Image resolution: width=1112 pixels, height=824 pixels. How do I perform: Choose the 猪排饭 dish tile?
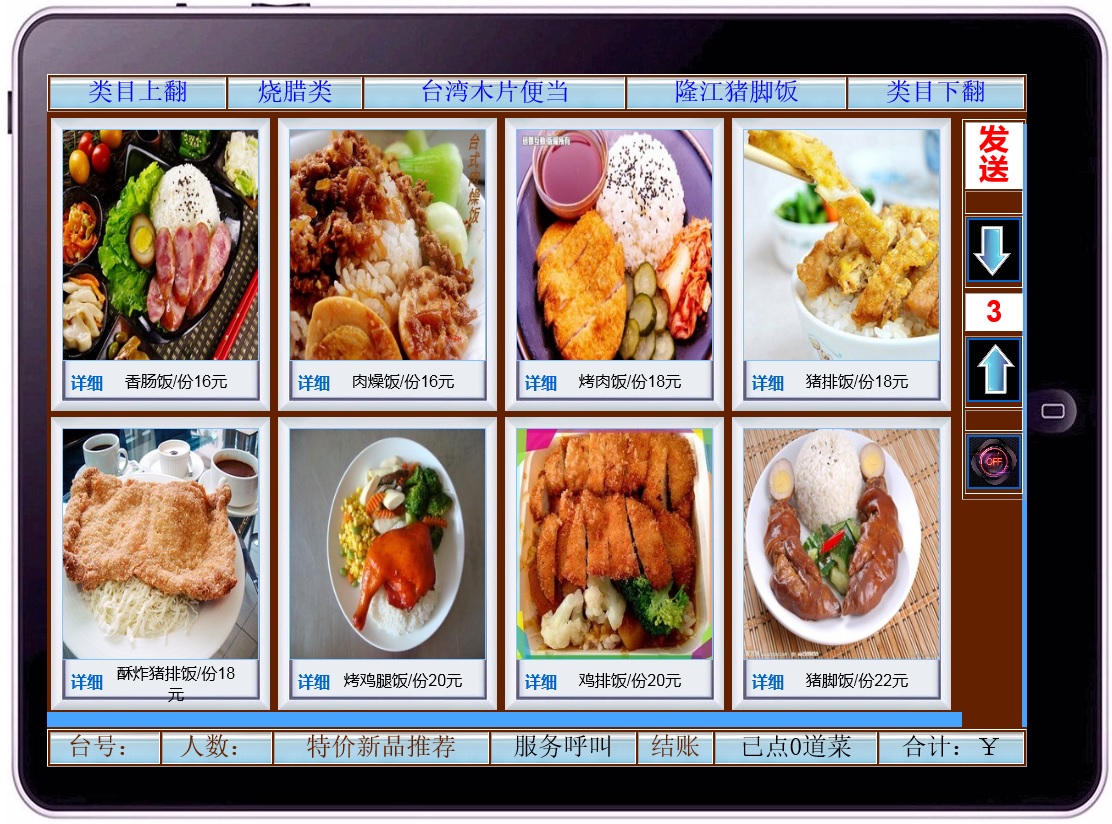841,245
